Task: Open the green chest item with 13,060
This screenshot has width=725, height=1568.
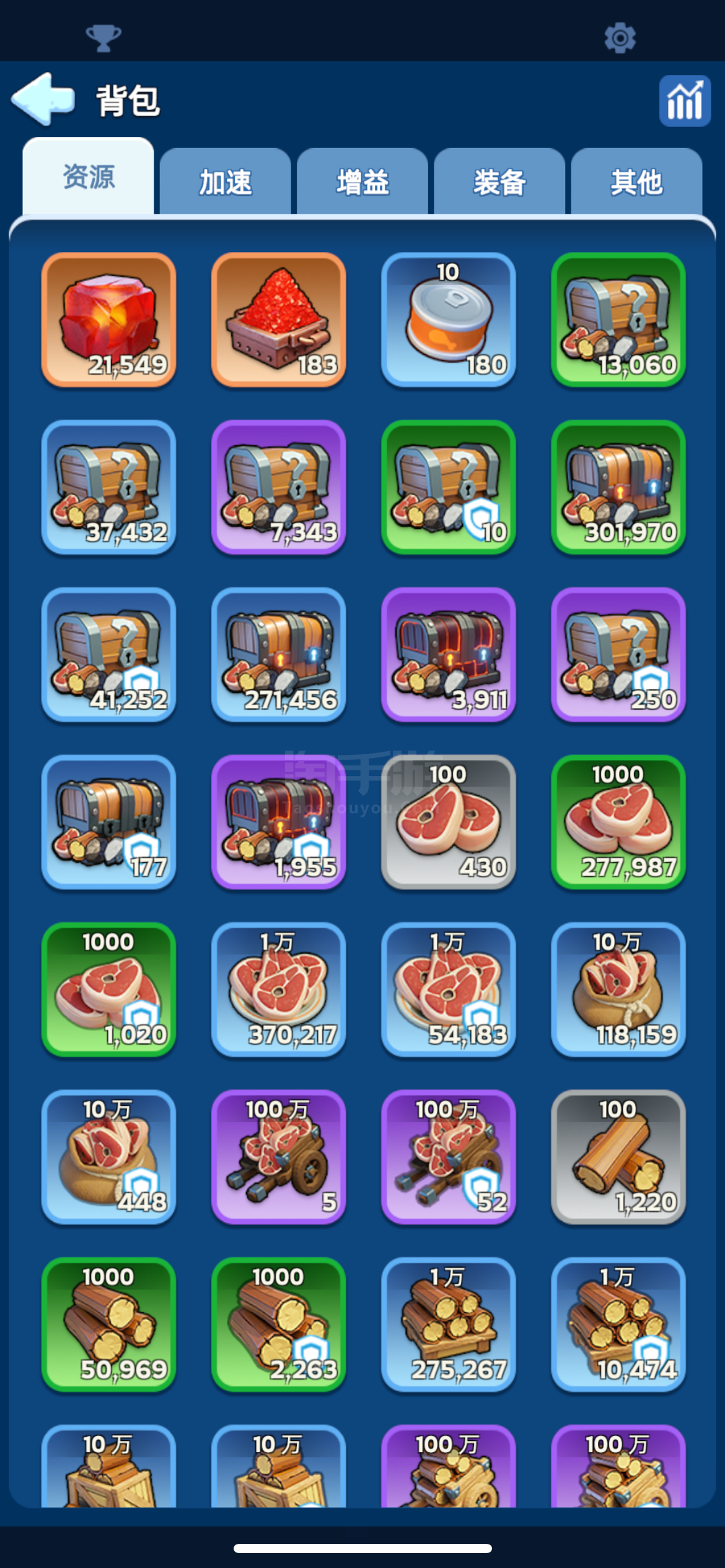Action: 618,320
